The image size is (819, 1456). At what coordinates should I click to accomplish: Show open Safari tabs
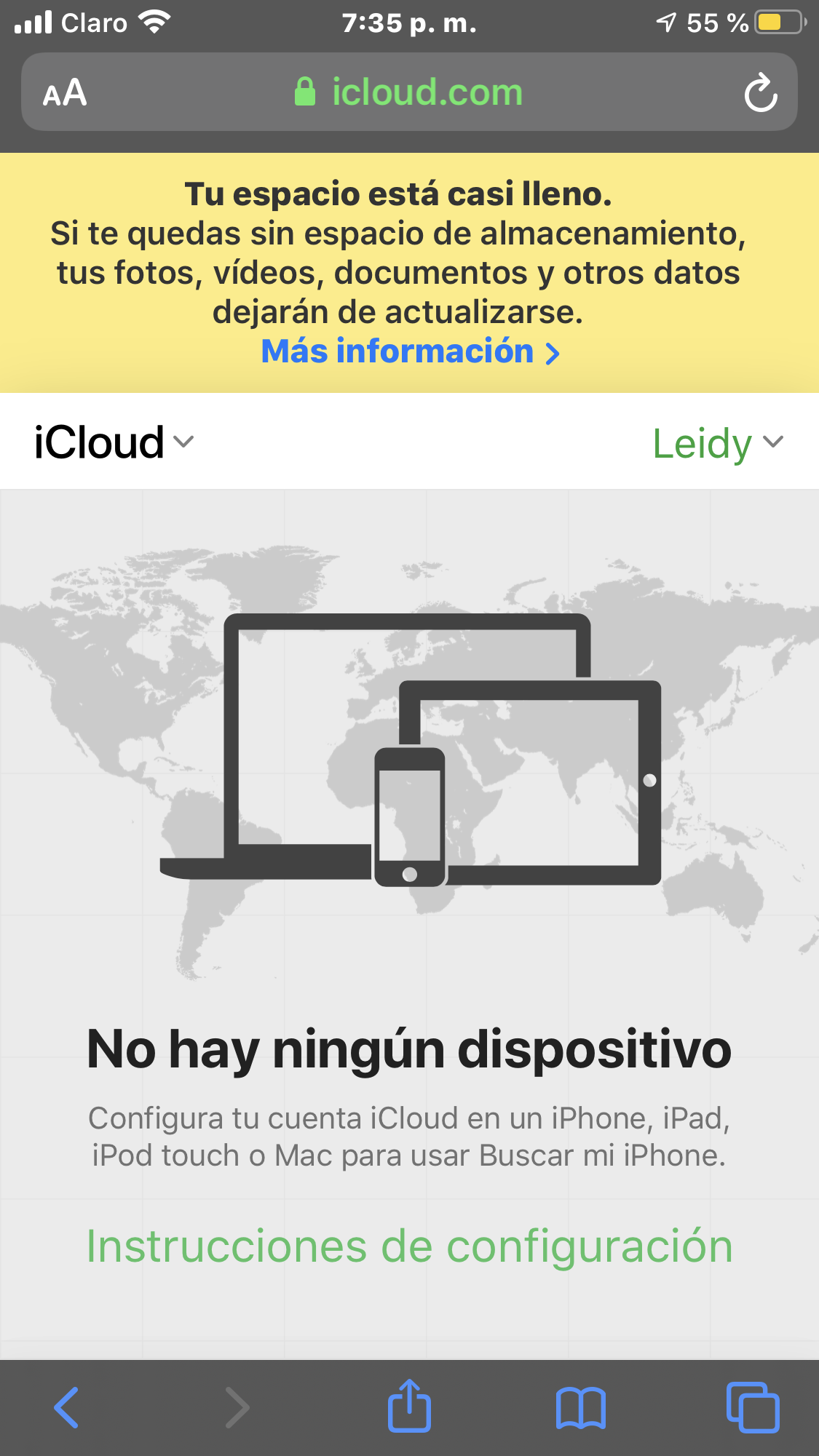(753, 1407)
